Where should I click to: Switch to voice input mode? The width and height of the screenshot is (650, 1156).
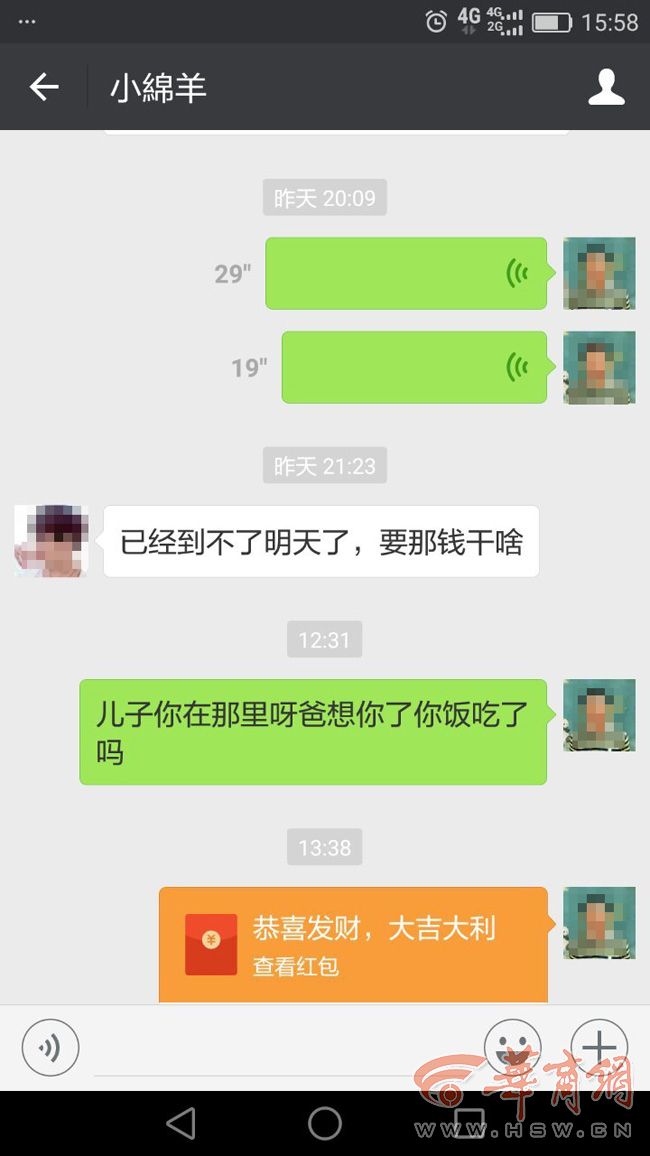[x=50, y=1048]
